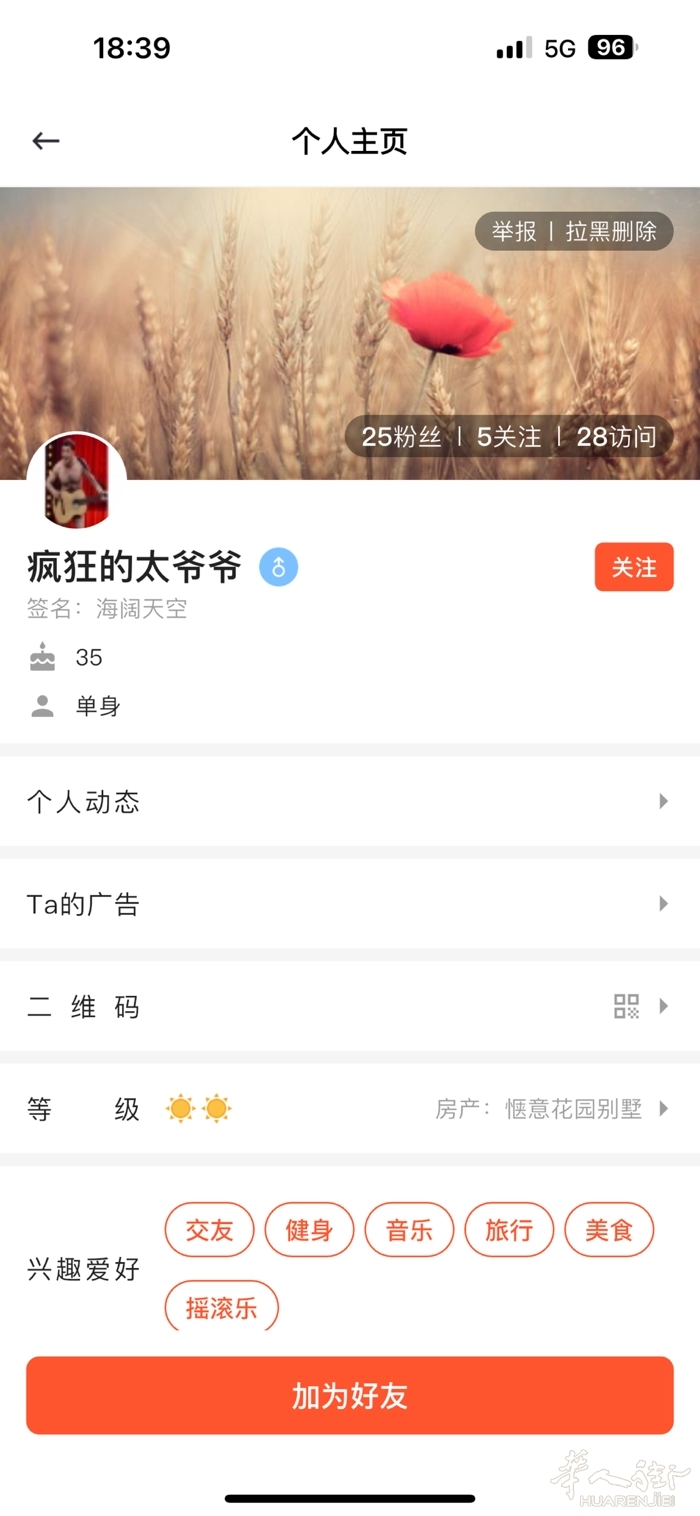Open the 个人动态 row
Image resolution: width=700 pixels, height=1516 pixels.
(350, 801)
